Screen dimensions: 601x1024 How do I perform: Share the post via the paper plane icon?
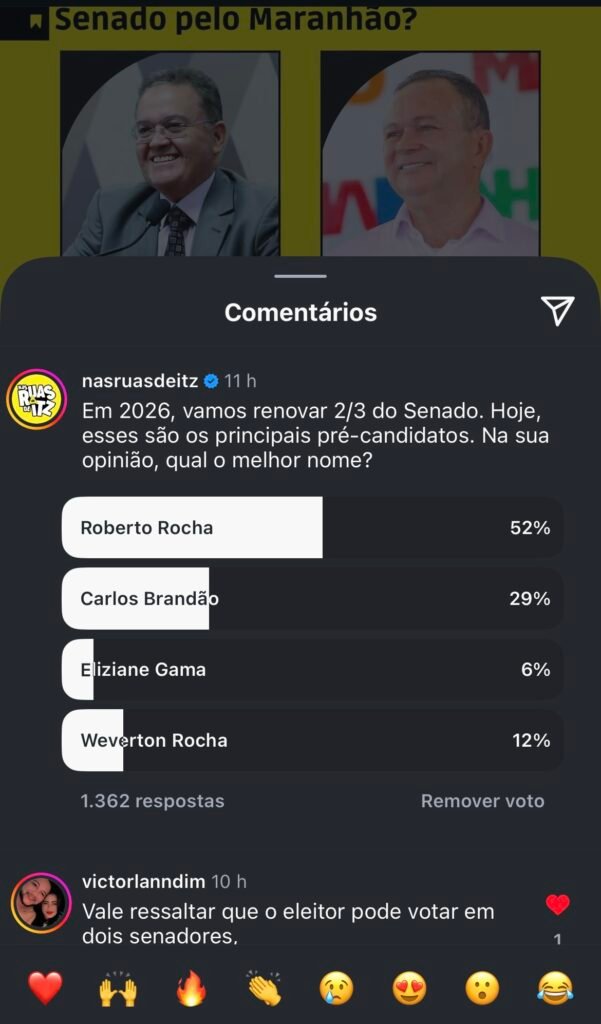point(558,311)
